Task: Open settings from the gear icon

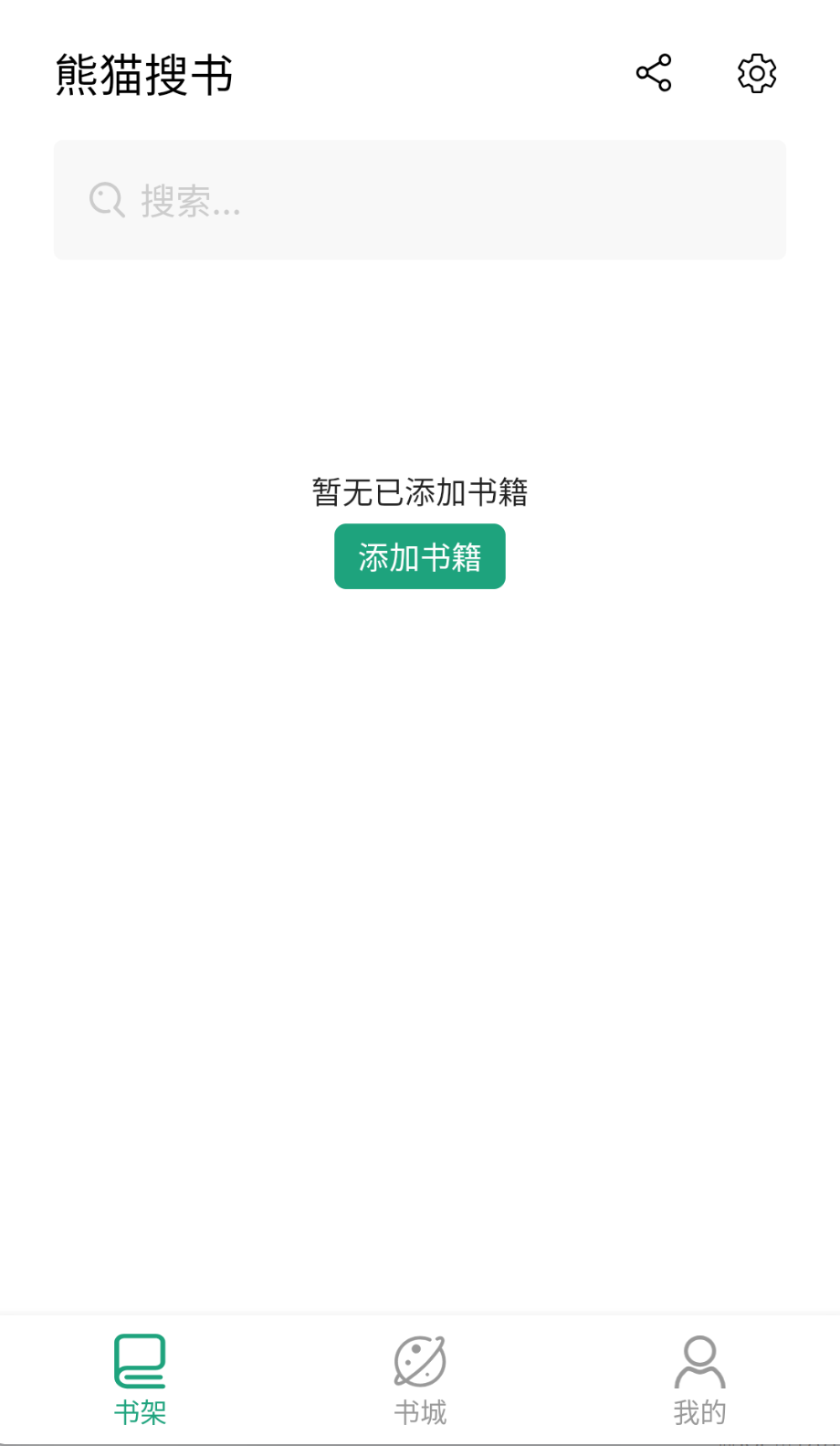Action: (756, 74)
